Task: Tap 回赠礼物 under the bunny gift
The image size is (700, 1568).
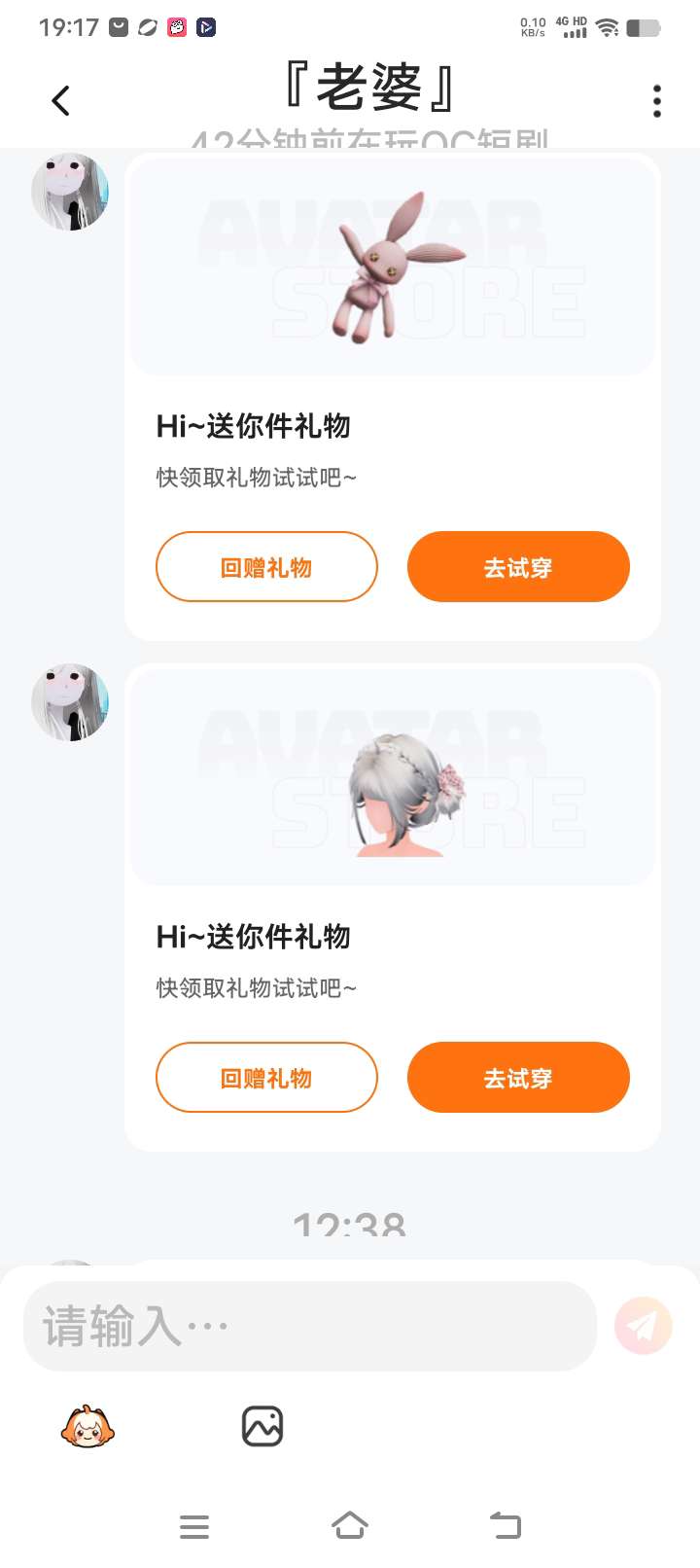Action: [266, 567]
